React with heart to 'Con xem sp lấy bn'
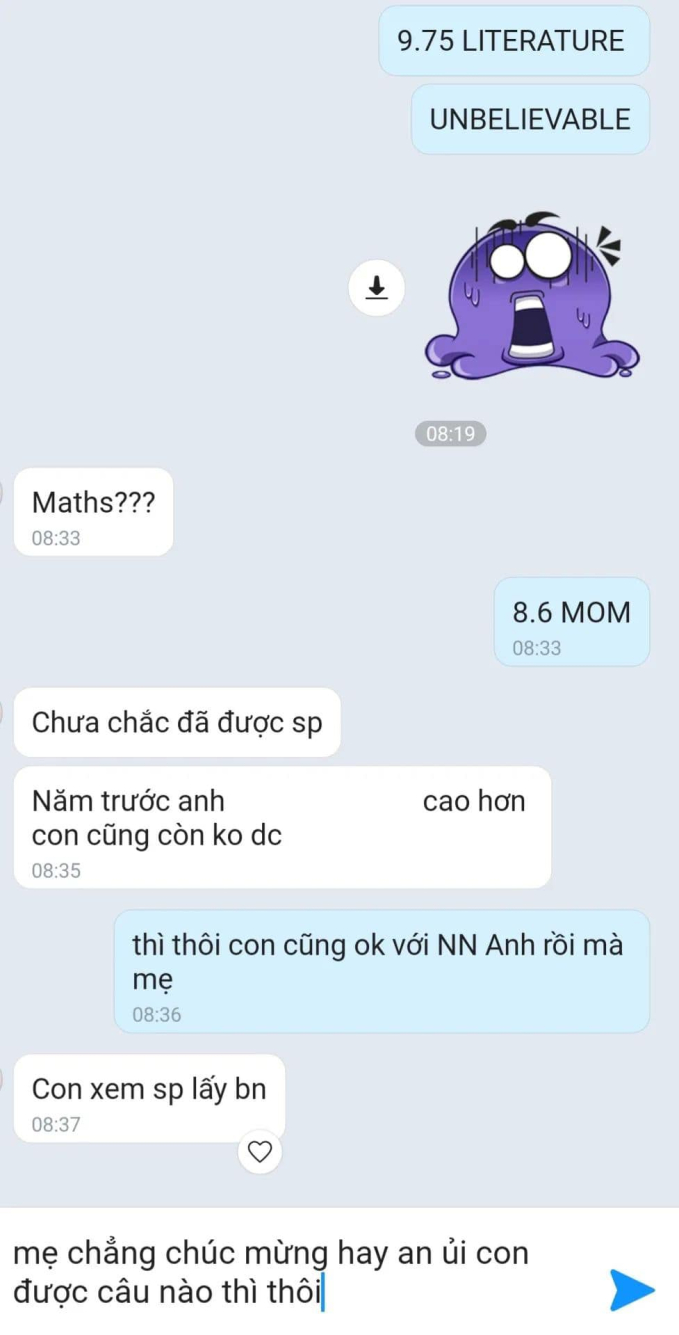 pyautogui.click(x=260, y=1151)
